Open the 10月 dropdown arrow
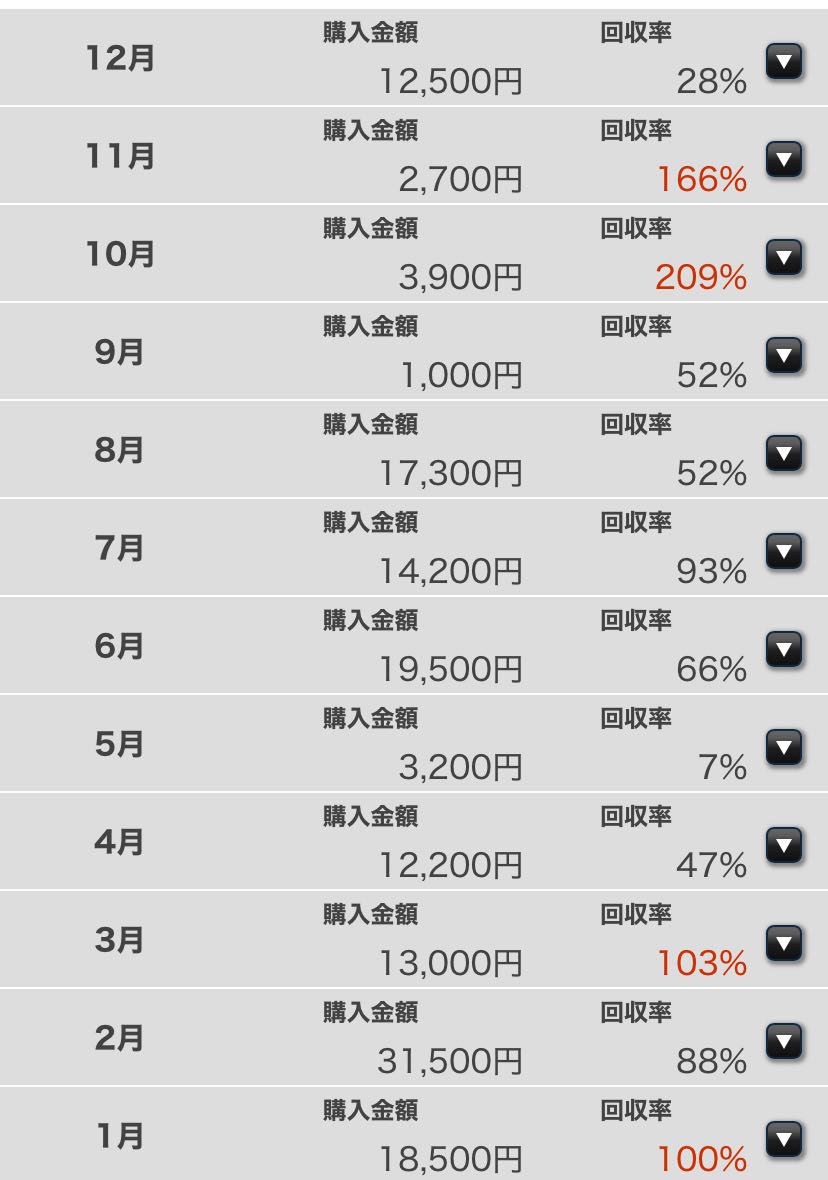828x1180 pixels. (784, 258)
